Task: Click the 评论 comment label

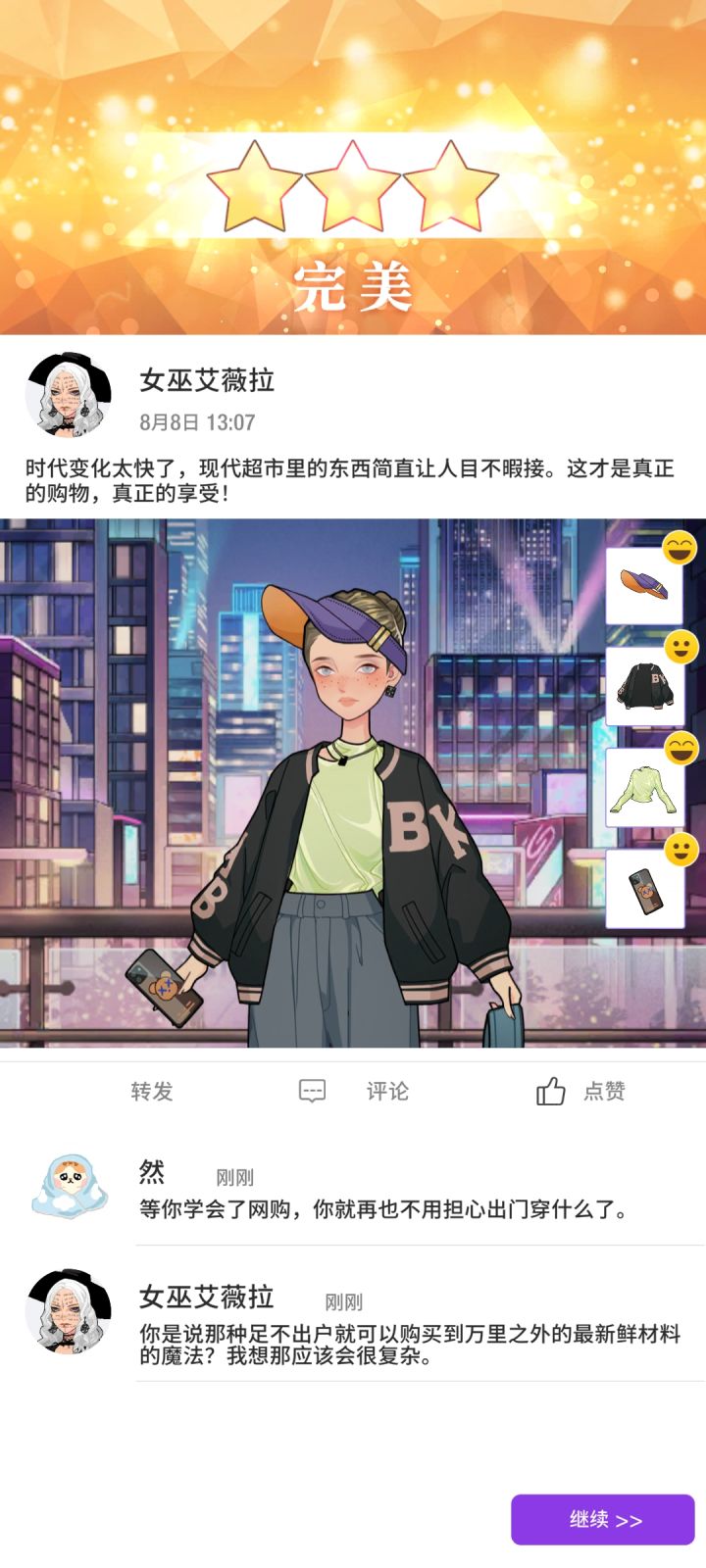Action: click(389, 1092)
